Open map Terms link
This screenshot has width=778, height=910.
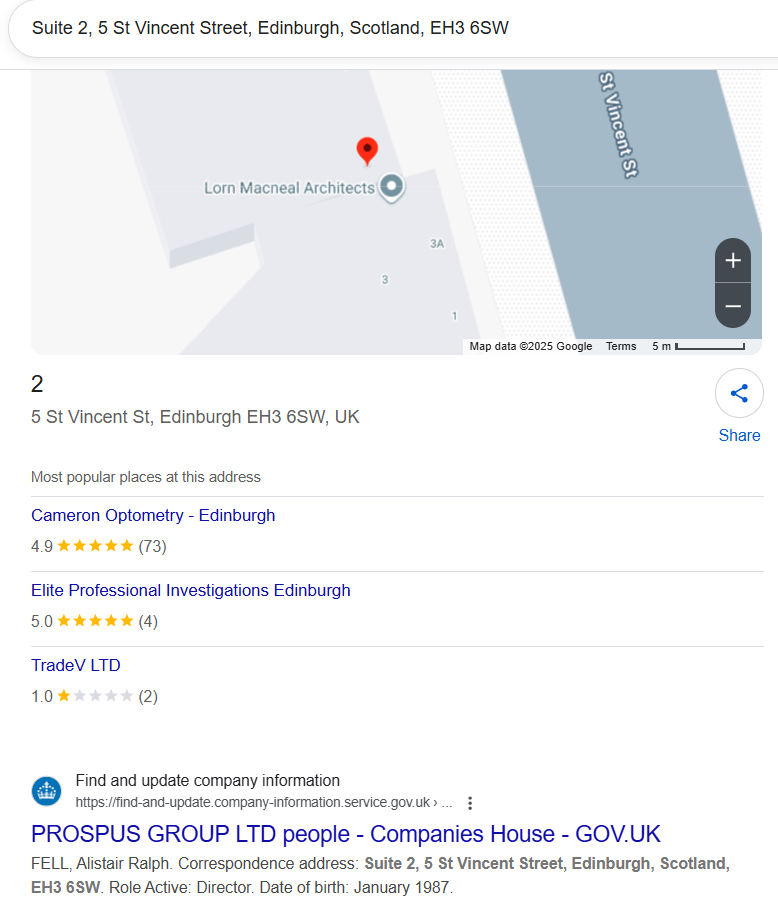coord(621,347)
